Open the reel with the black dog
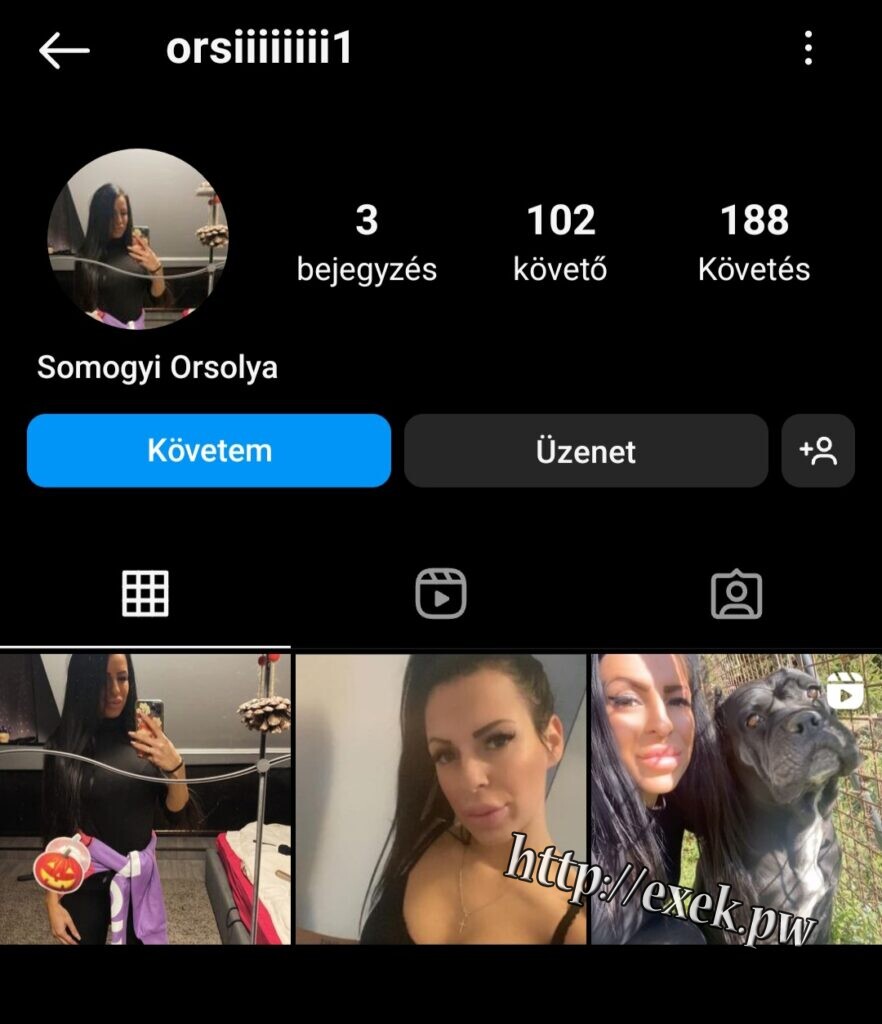This screenshot has height=1024, width=882. coord(736,798)
